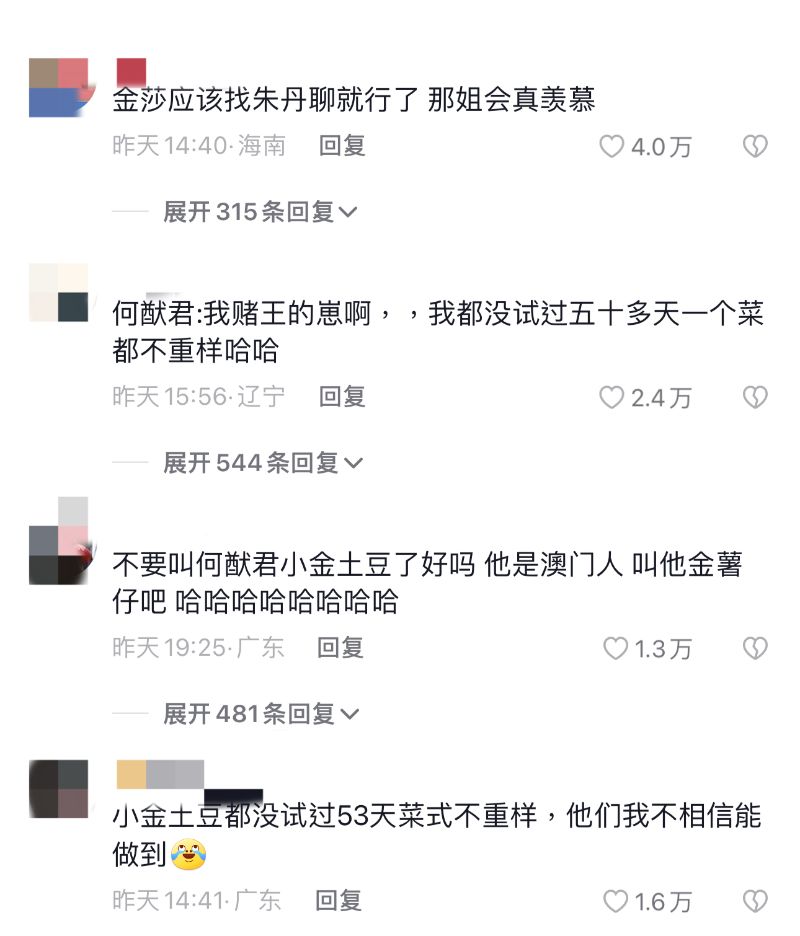This screenshot has width=800, height=936.
Task: Dislike the comment posted 昨天 14:40 from 海南
Action: click(754, 147)
